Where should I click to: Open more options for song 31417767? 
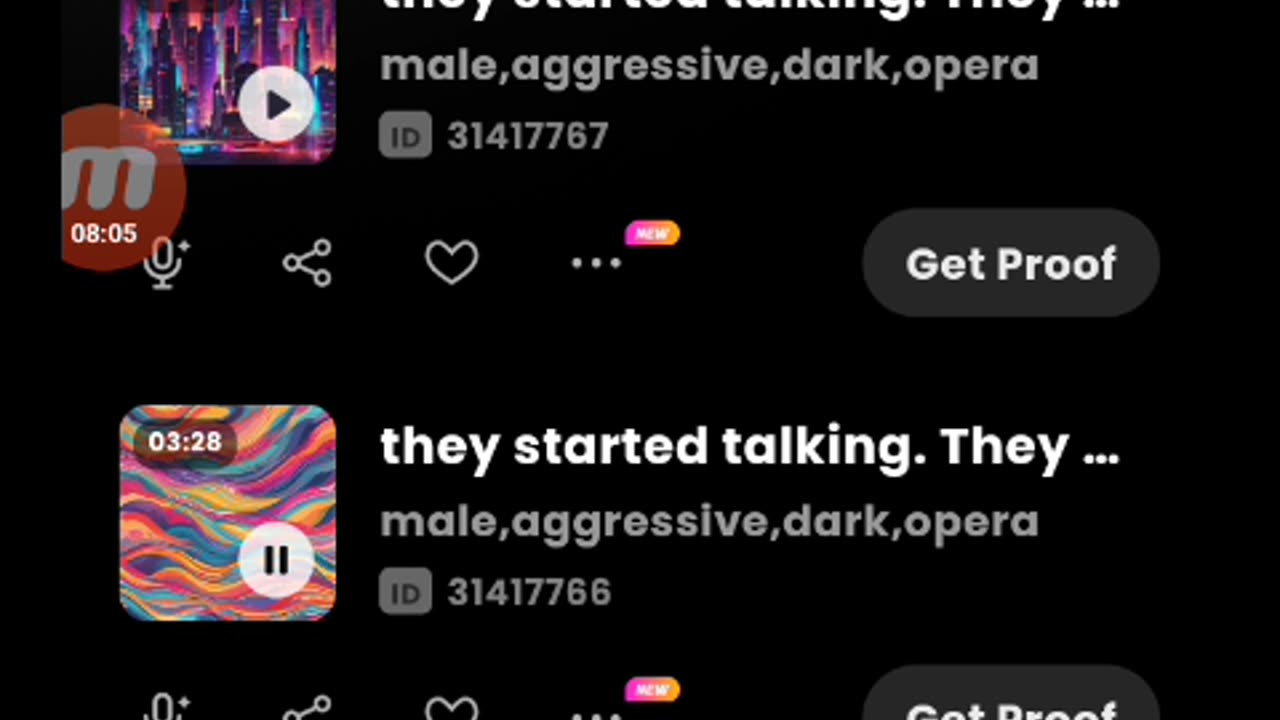coord(596,263)
